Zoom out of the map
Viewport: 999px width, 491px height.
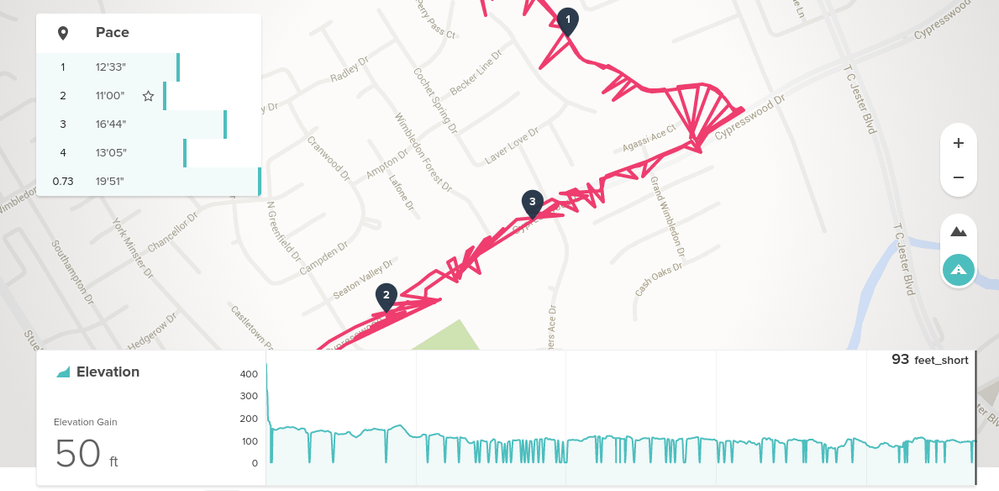[958, 177]
